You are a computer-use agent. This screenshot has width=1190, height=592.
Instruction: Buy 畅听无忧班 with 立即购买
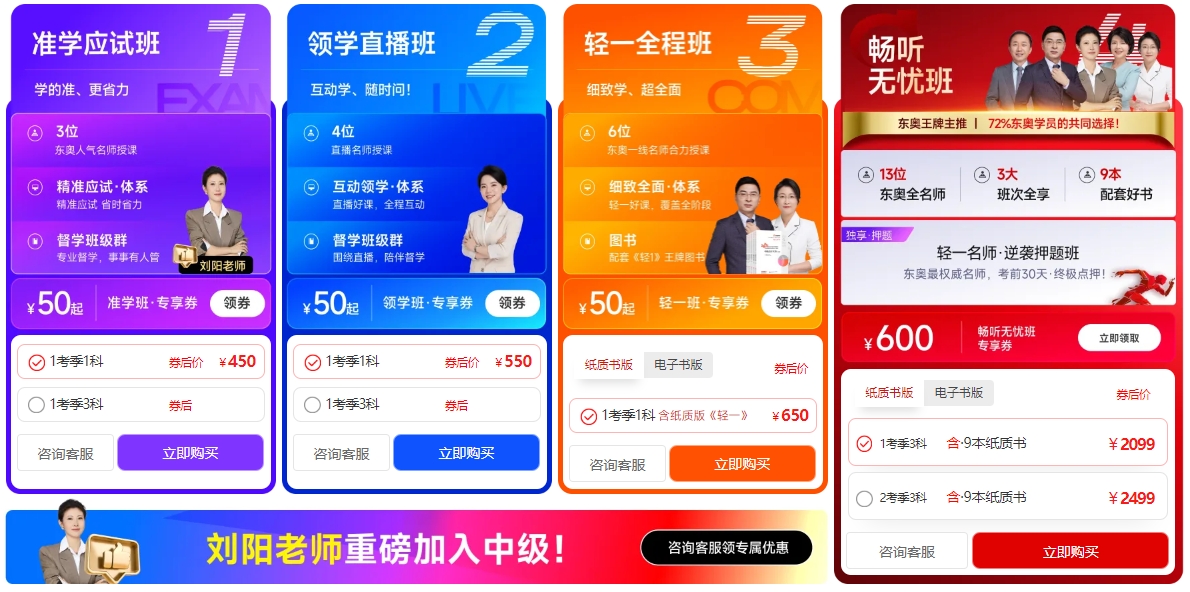[x=1070, y=551]
